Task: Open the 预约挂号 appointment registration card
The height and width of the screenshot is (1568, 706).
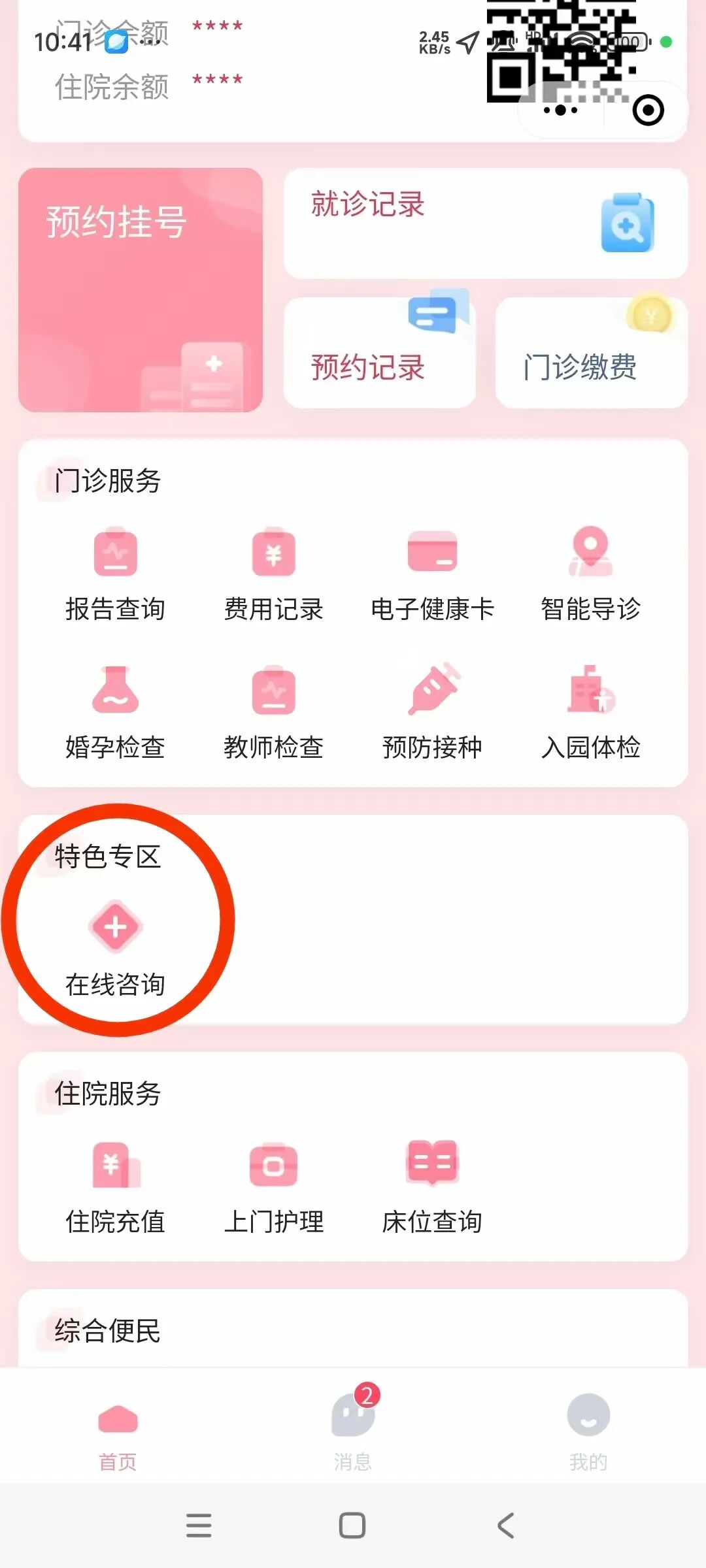Action: pyautogui.click(x=141, y=287)
